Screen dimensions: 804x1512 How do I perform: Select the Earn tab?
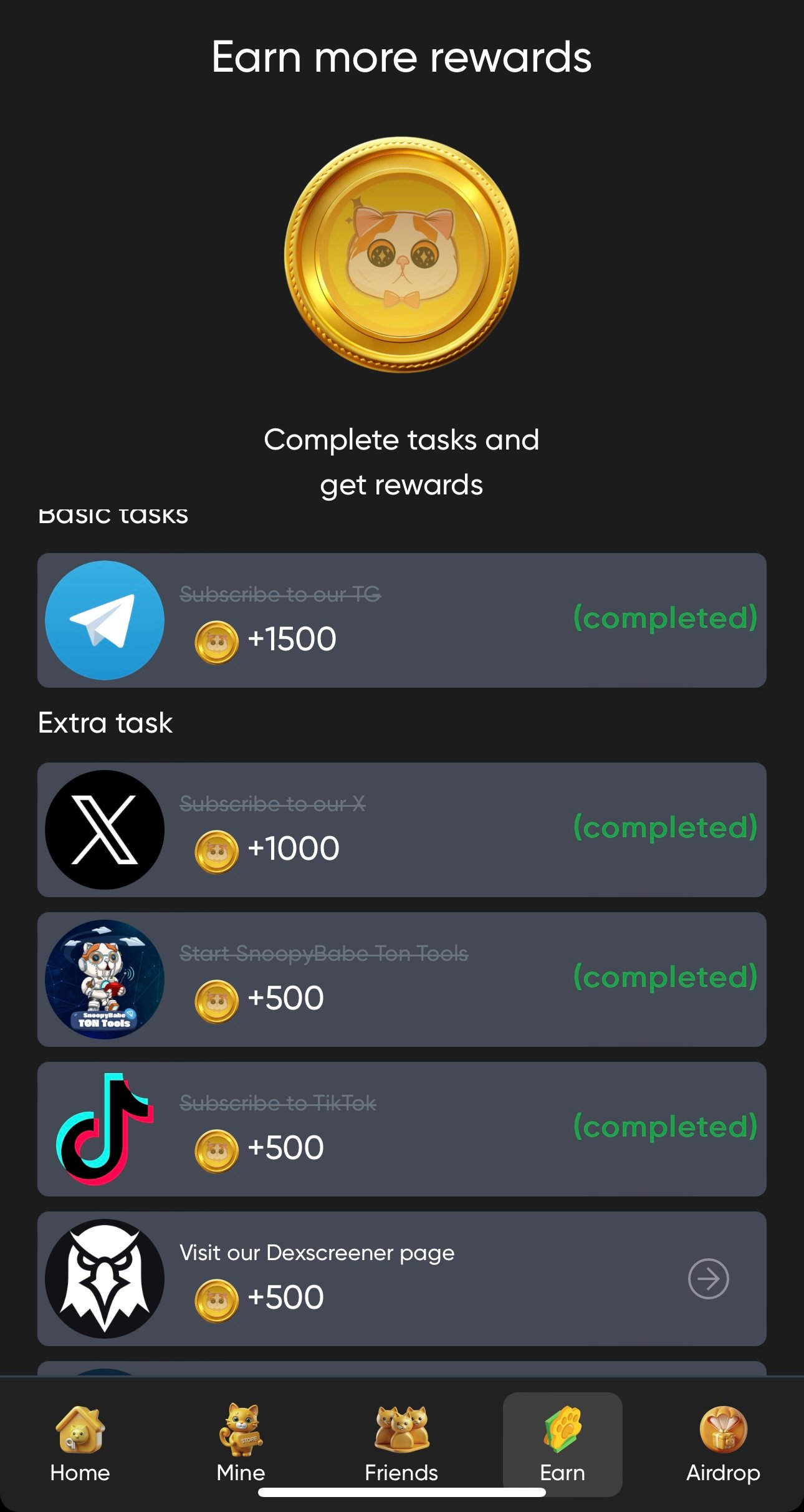point(562,1444)
